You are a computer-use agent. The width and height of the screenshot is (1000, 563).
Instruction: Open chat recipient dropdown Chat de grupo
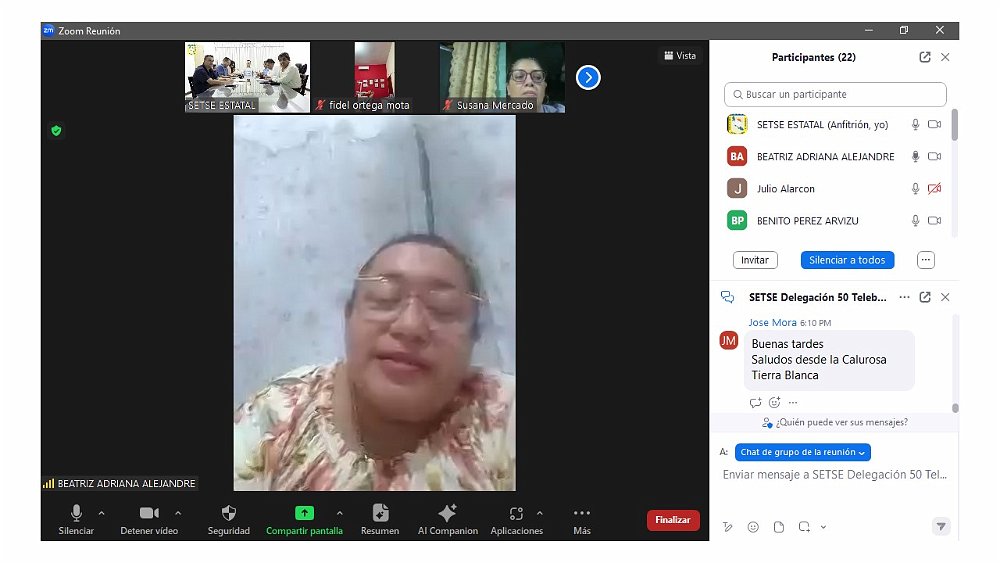coord(803,452)
